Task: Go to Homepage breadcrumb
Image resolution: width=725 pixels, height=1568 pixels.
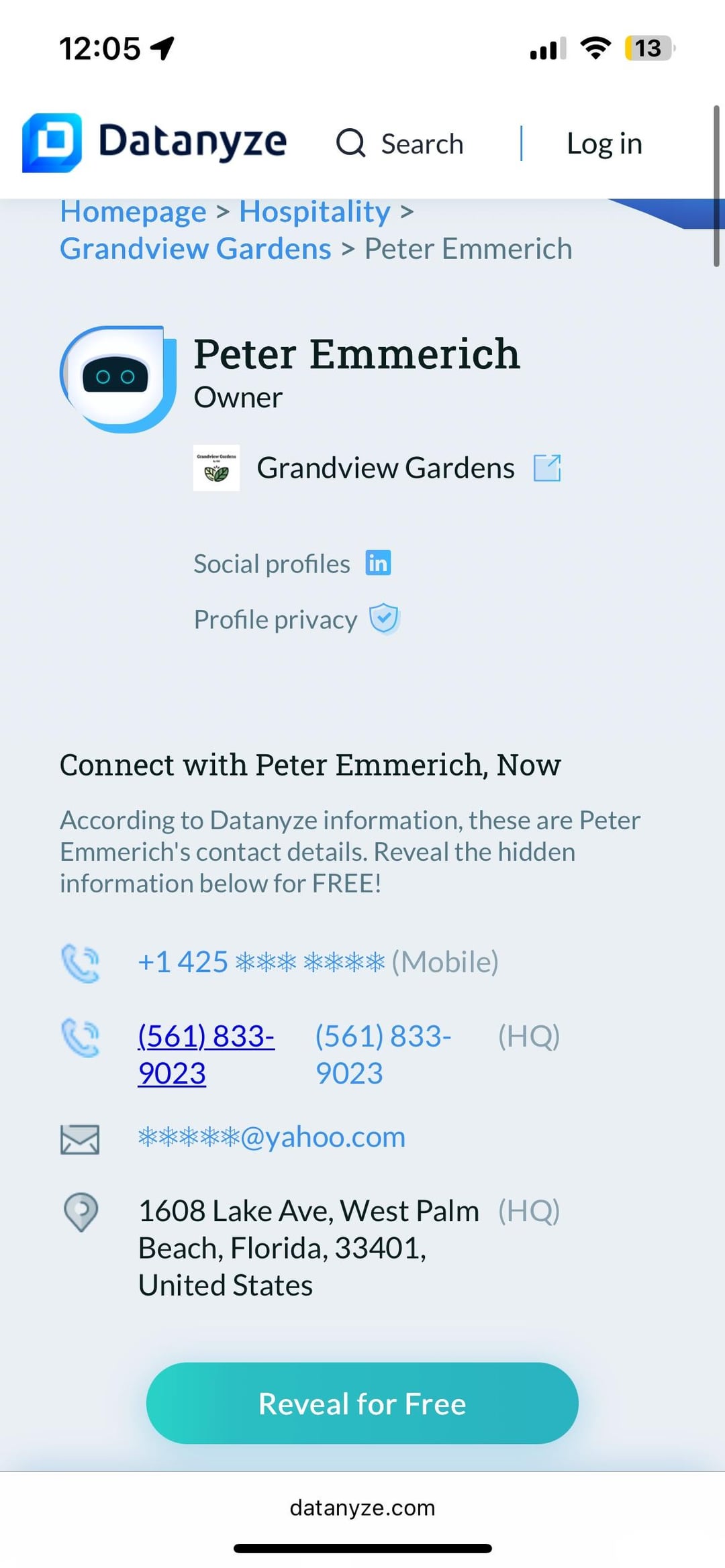Action: (133, 212)
